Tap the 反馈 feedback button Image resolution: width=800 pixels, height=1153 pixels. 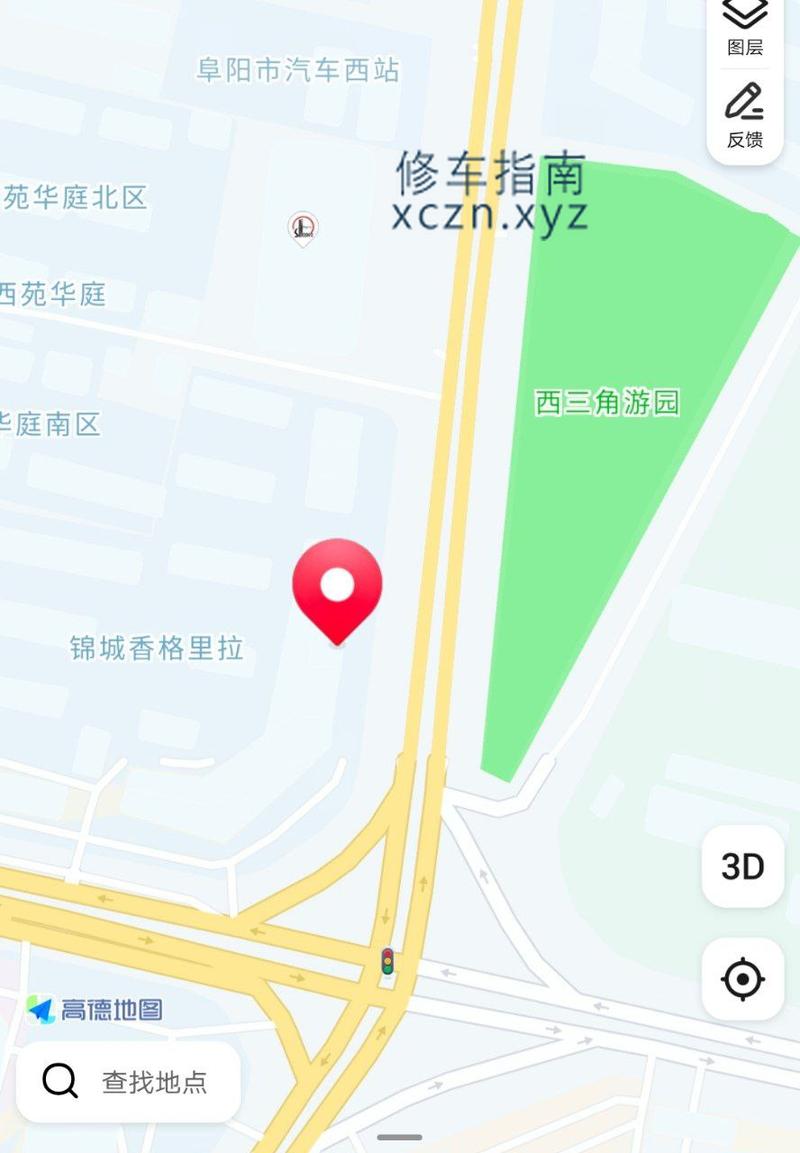tap(745, 115)
